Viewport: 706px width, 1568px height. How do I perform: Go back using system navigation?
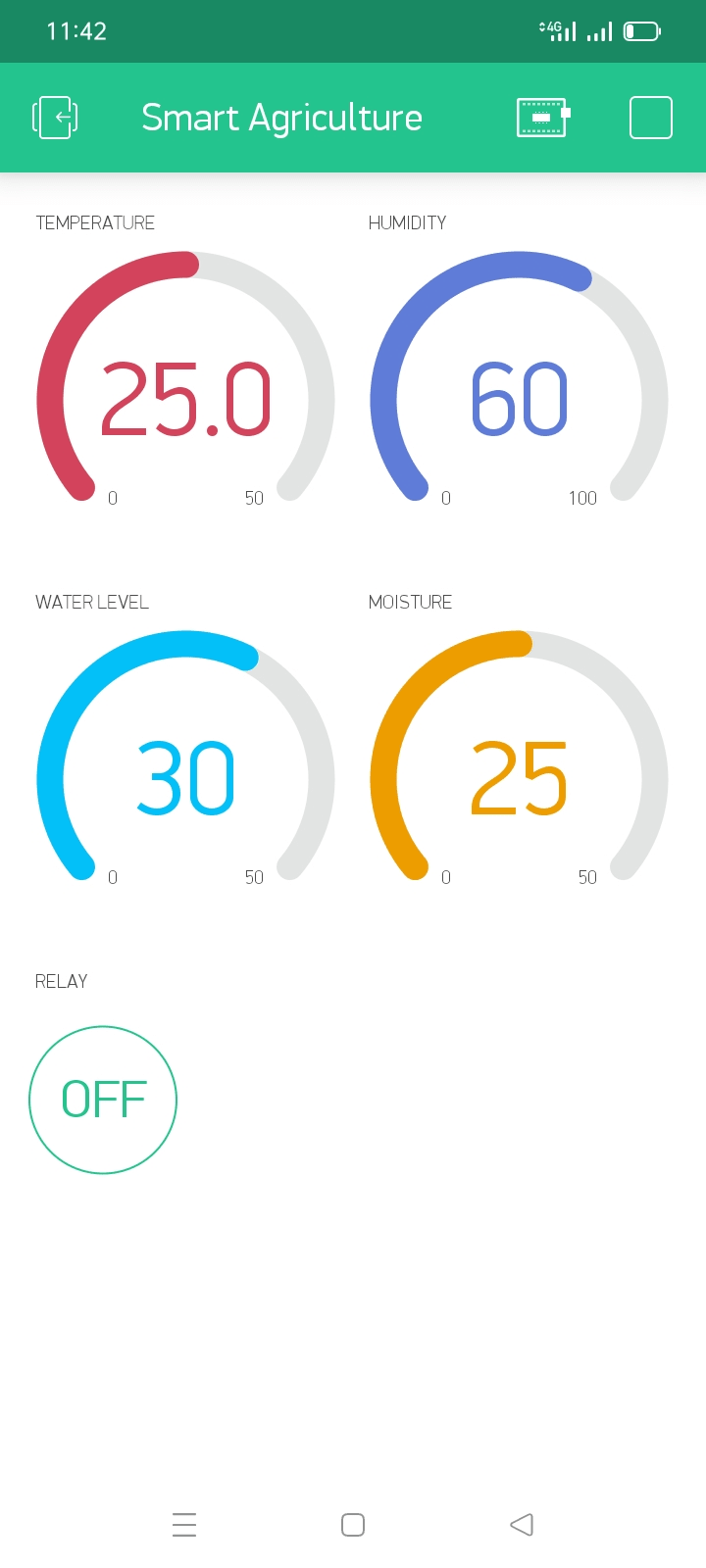tap(522, 1524)
